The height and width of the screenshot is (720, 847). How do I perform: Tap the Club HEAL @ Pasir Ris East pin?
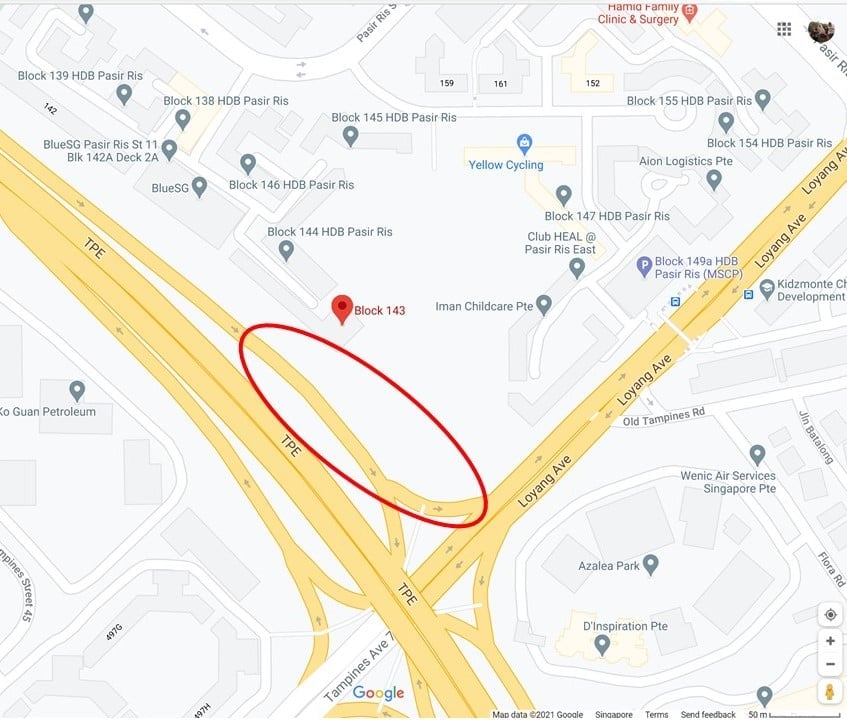coord(577,268)
